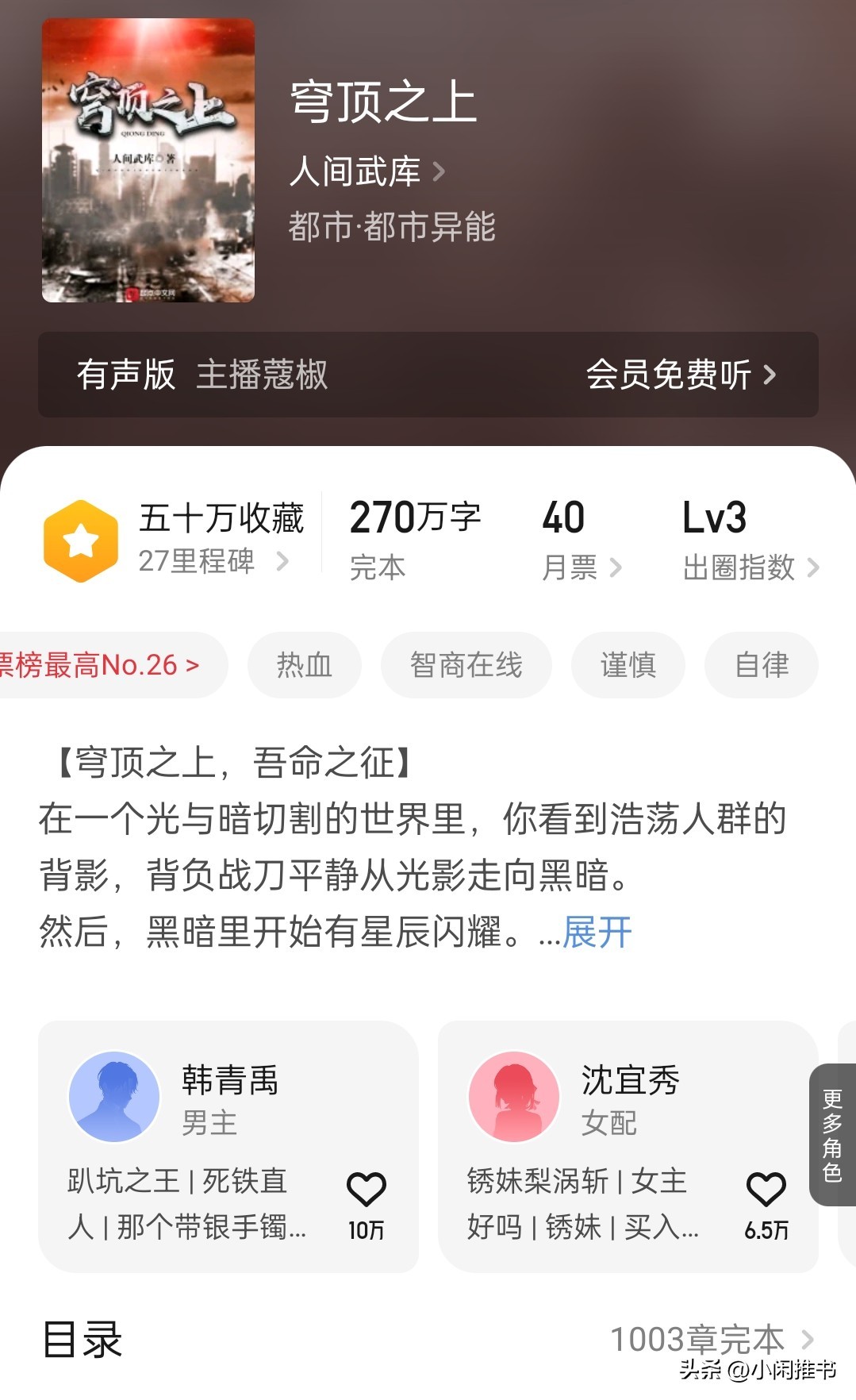Open the 会员免费听 audiobook banner
Screen dimensions: 856x1400
point(680,375)
